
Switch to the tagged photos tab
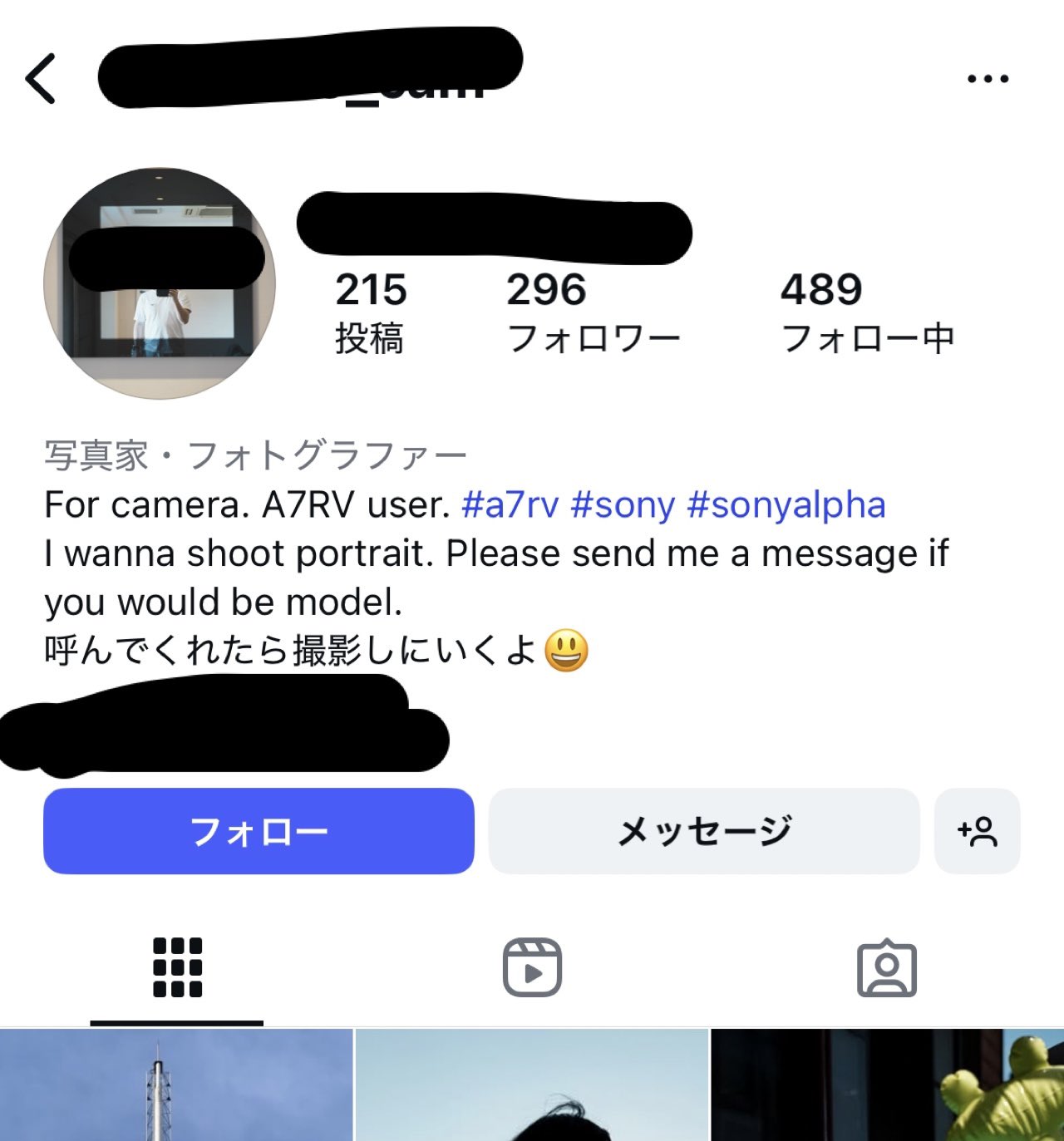[x=886, y=968]
